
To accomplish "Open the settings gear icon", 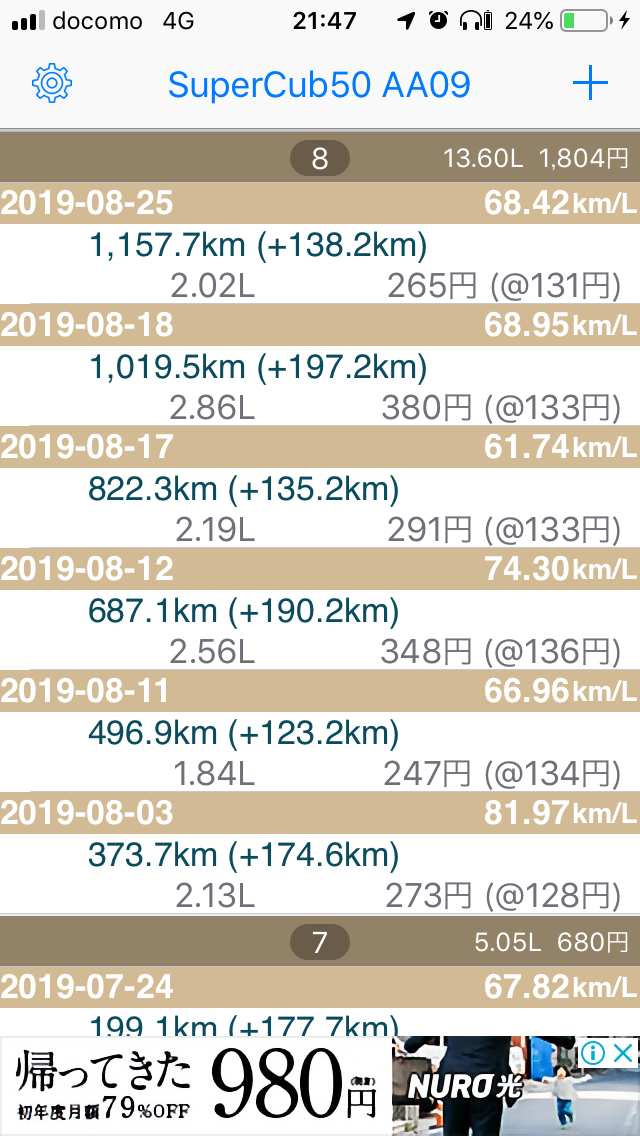I will (51, 83).
